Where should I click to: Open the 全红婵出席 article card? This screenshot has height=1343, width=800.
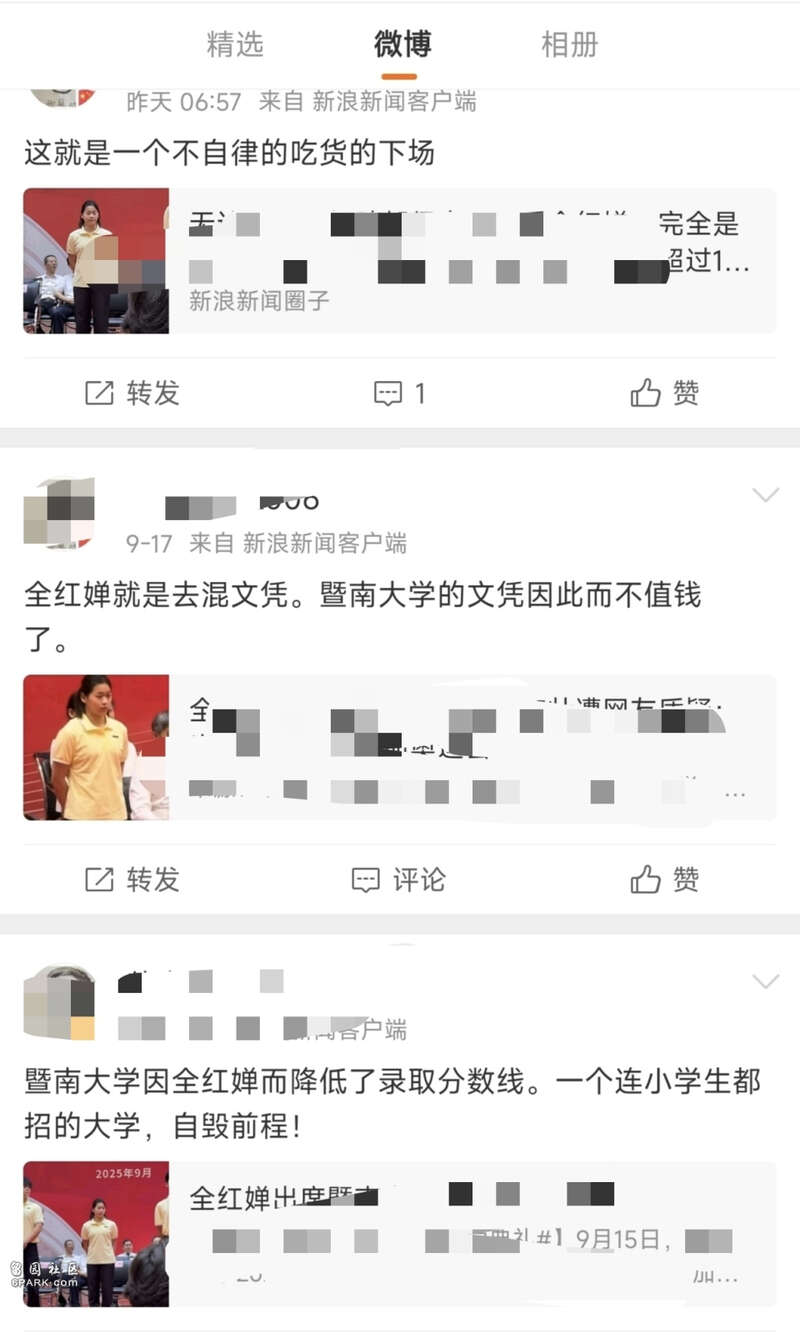coord(400,1233)
